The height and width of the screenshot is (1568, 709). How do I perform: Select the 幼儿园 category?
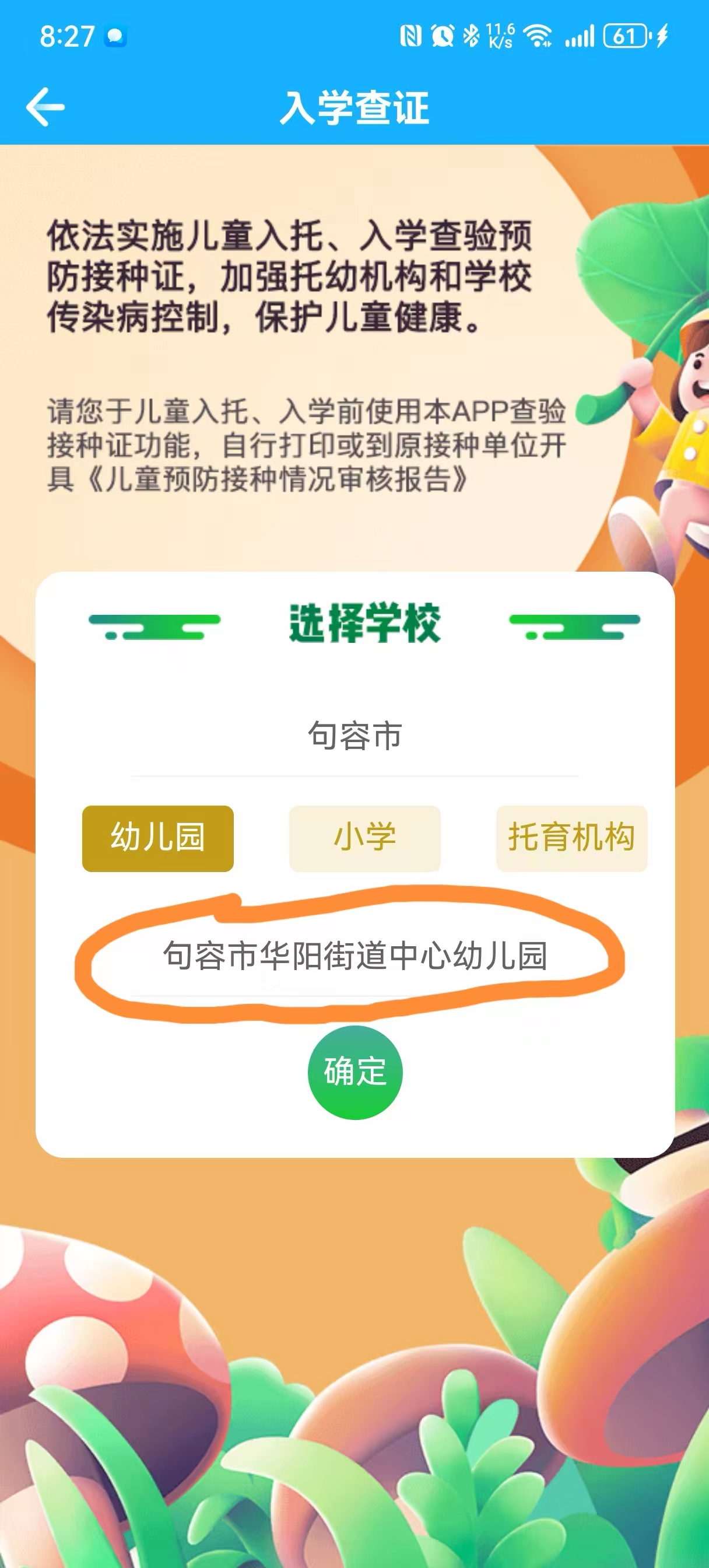coord(157,838)
